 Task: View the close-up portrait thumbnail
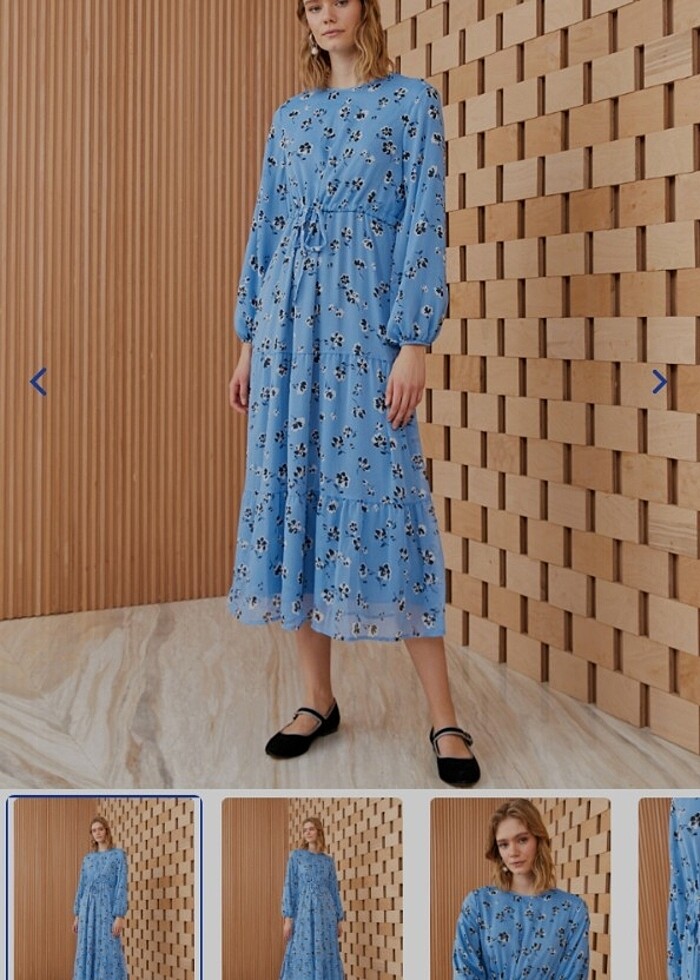click(520, 888)
